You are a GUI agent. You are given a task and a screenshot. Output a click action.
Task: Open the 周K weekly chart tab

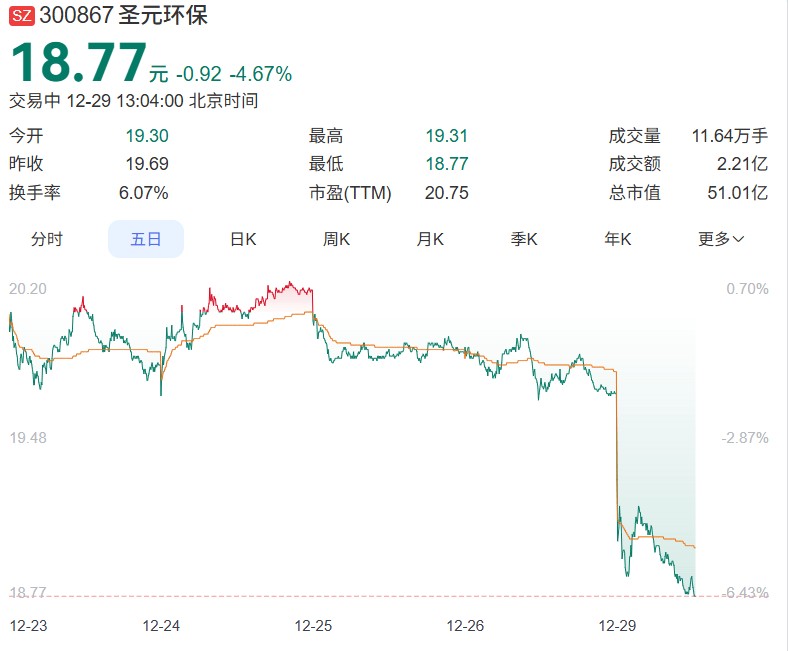click(x=336, y=239)
